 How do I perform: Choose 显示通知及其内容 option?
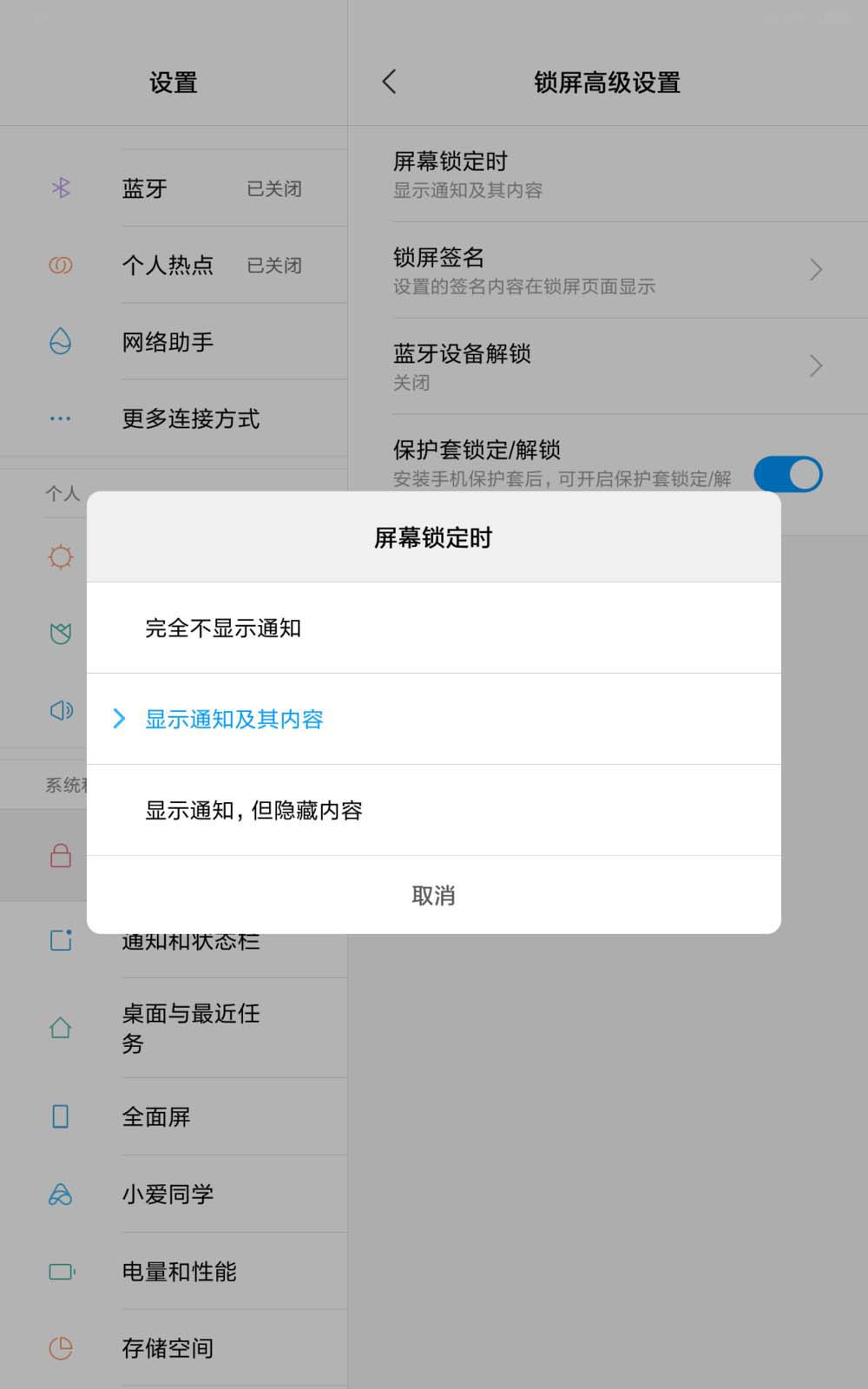click(x=234, y=719)
